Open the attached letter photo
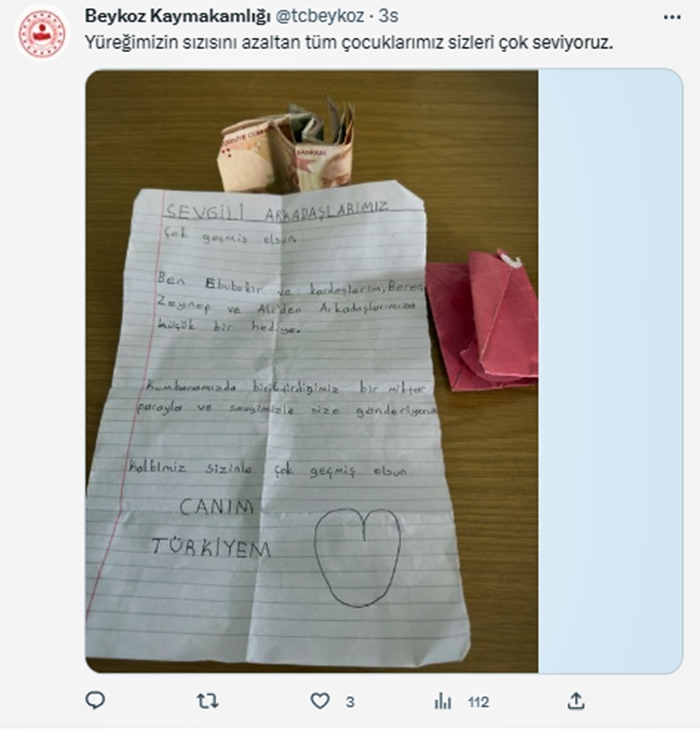The height and width of the screenshot is (731, 700). point(312,370)
